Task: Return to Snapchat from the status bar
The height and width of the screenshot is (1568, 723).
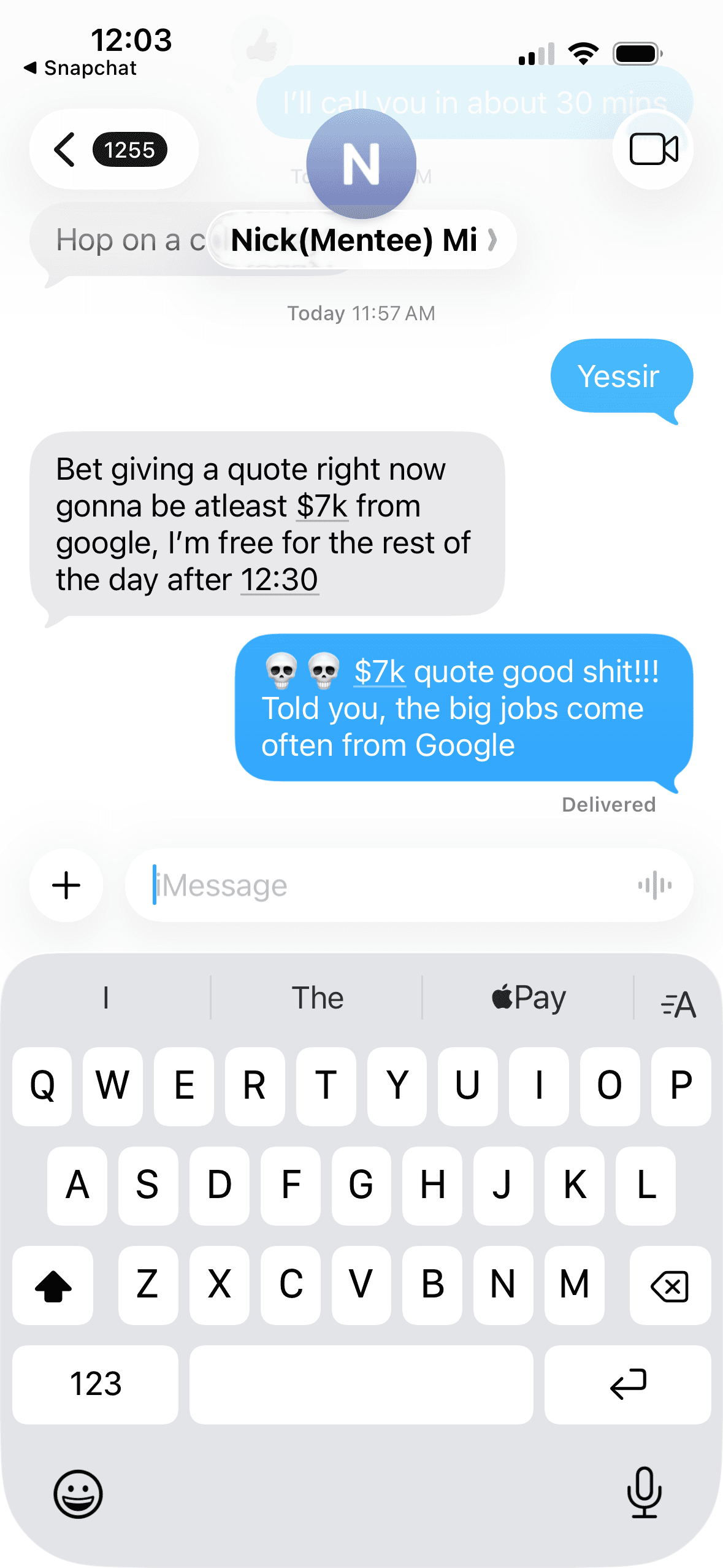Action: (80, 68)
